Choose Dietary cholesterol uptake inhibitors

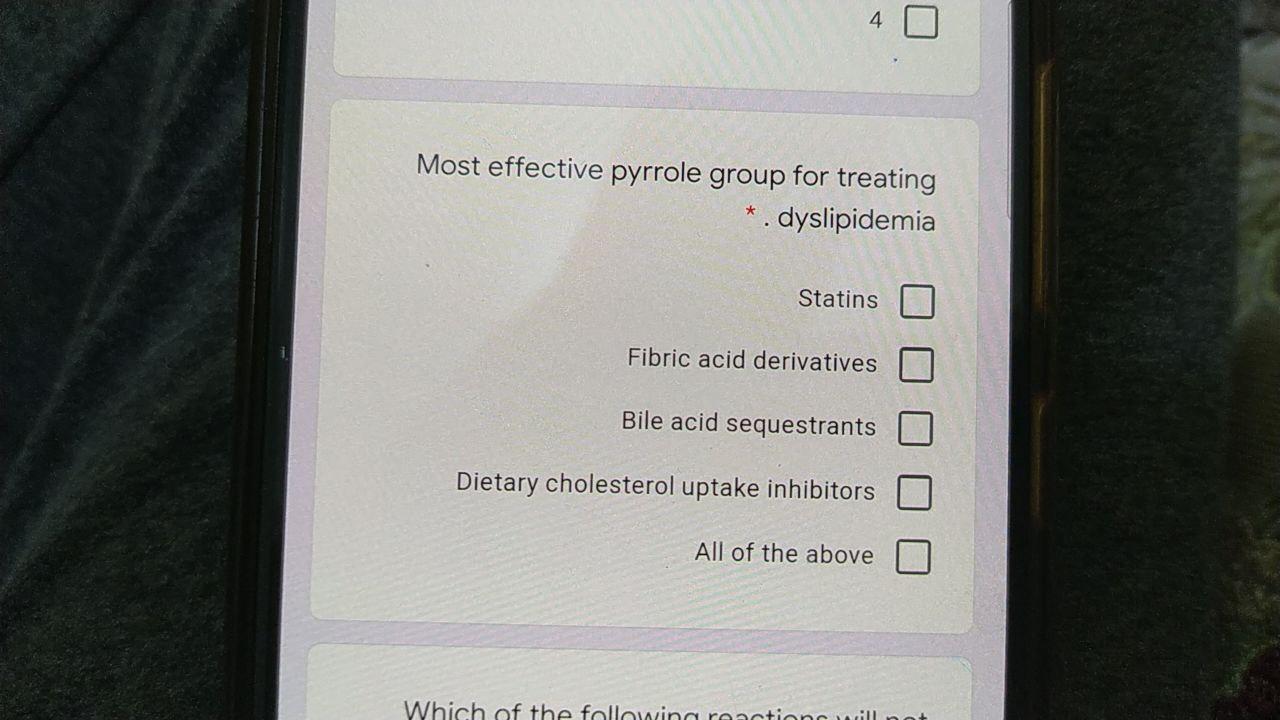point(914,493)
